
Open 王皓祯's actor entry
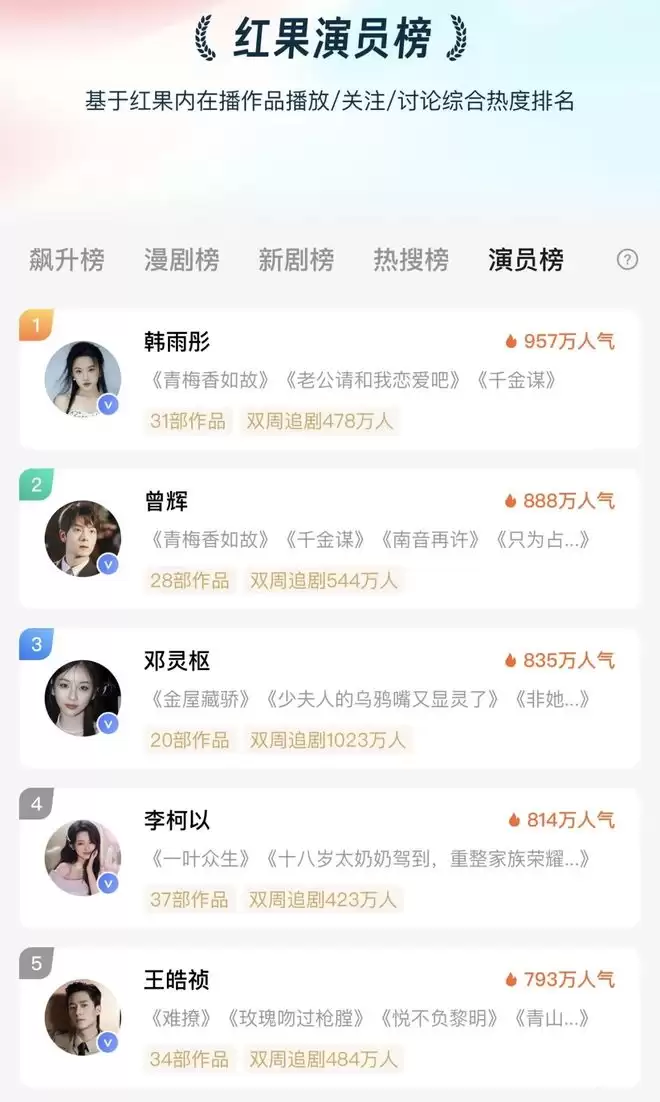(330, 1017)
